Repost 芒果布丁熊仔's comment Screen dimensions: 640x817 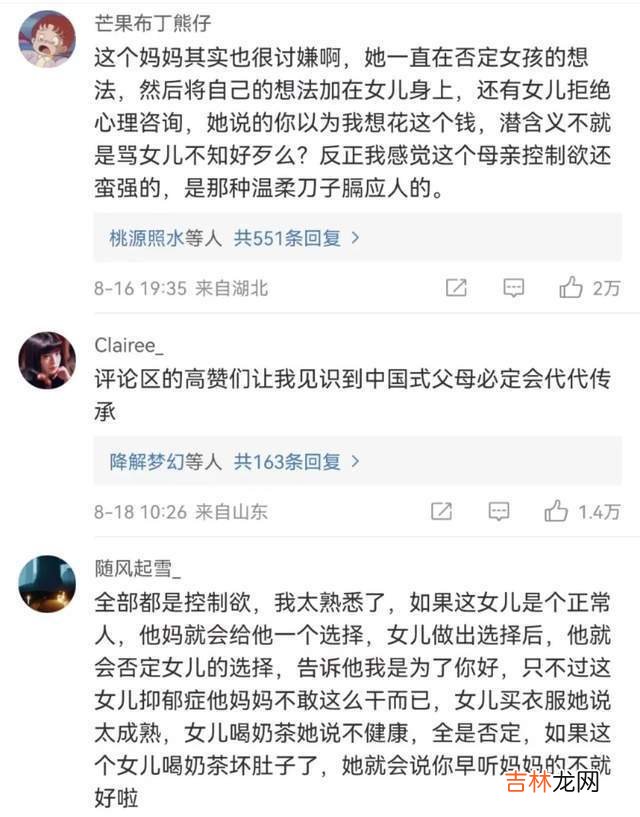(456, 288)
